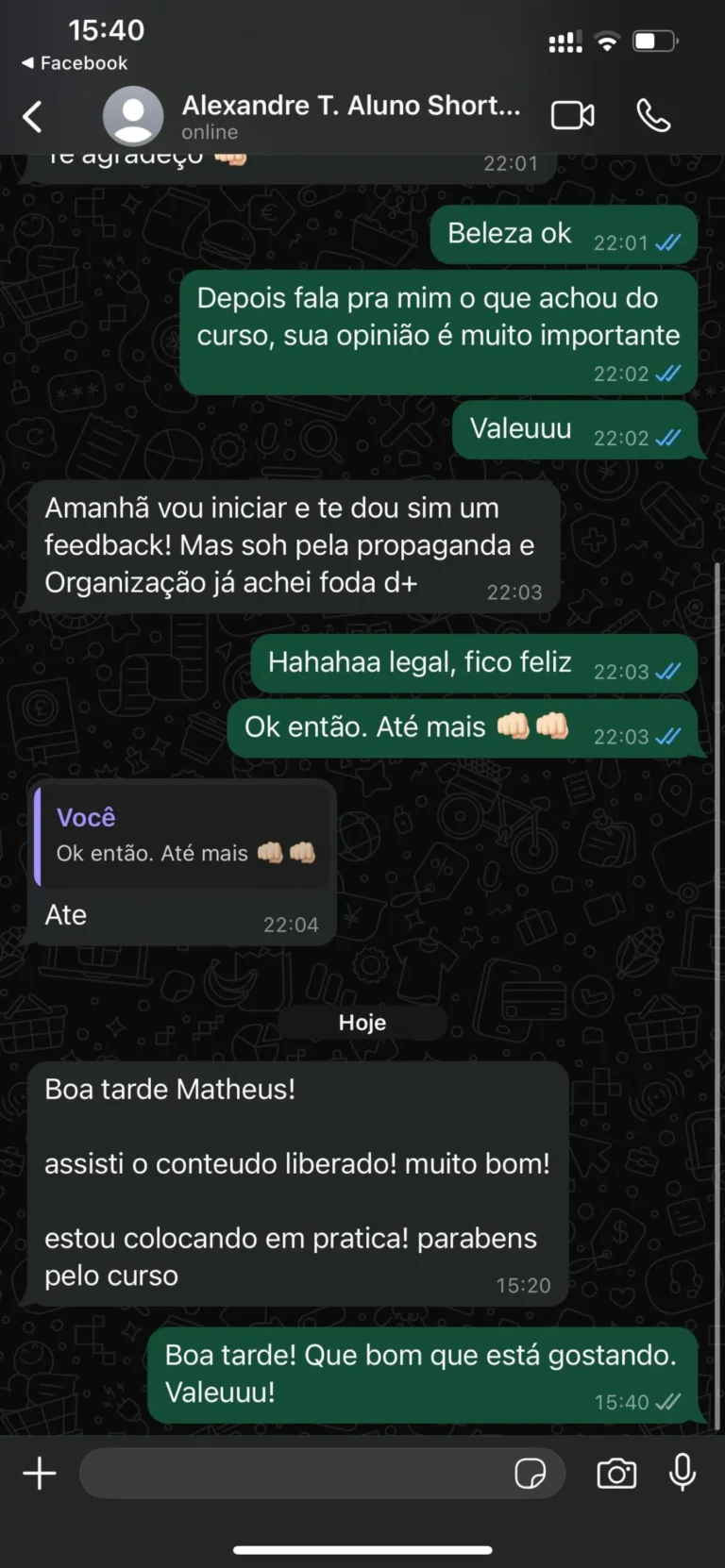This screenshot has height=1568, width=725.
Task: Focus the message input field
Action: pyautogui.click(x=293, y=1473)
